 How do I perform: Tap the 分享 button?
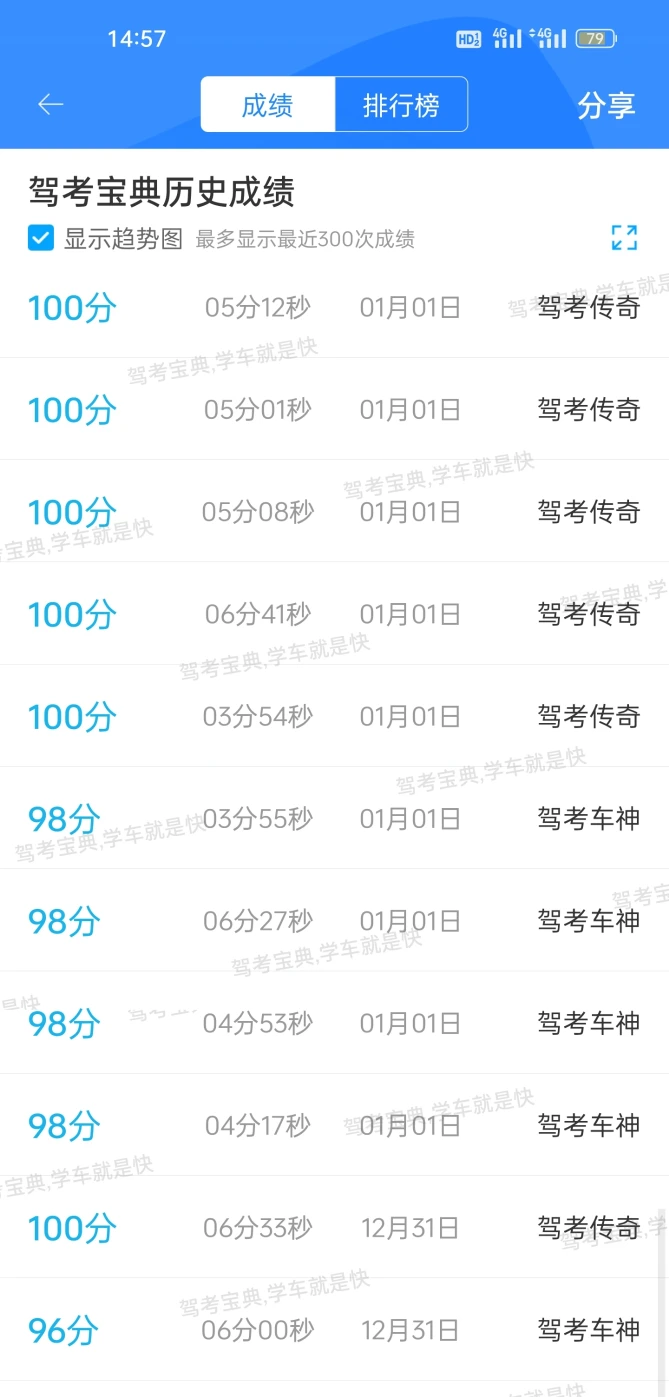coord(606,105)
